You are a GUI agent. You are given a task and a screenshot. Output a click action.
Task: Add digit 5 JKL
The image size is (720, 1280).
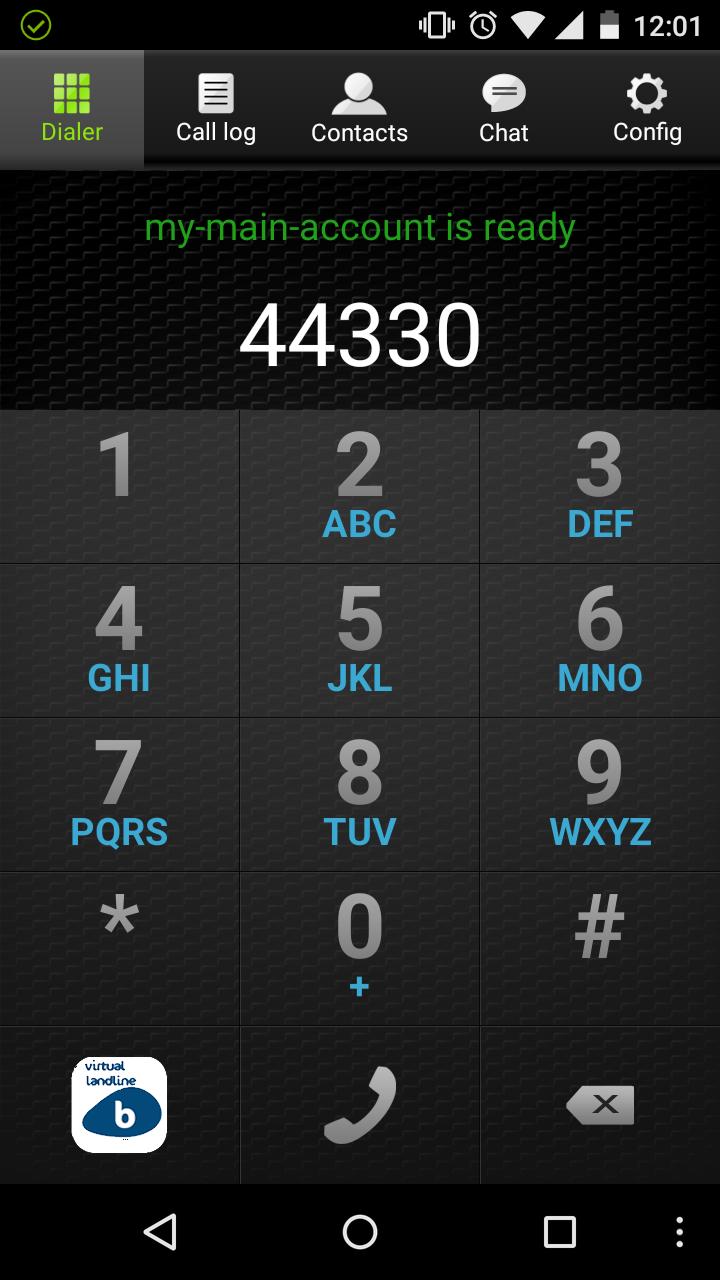click(x=359, y=640)
